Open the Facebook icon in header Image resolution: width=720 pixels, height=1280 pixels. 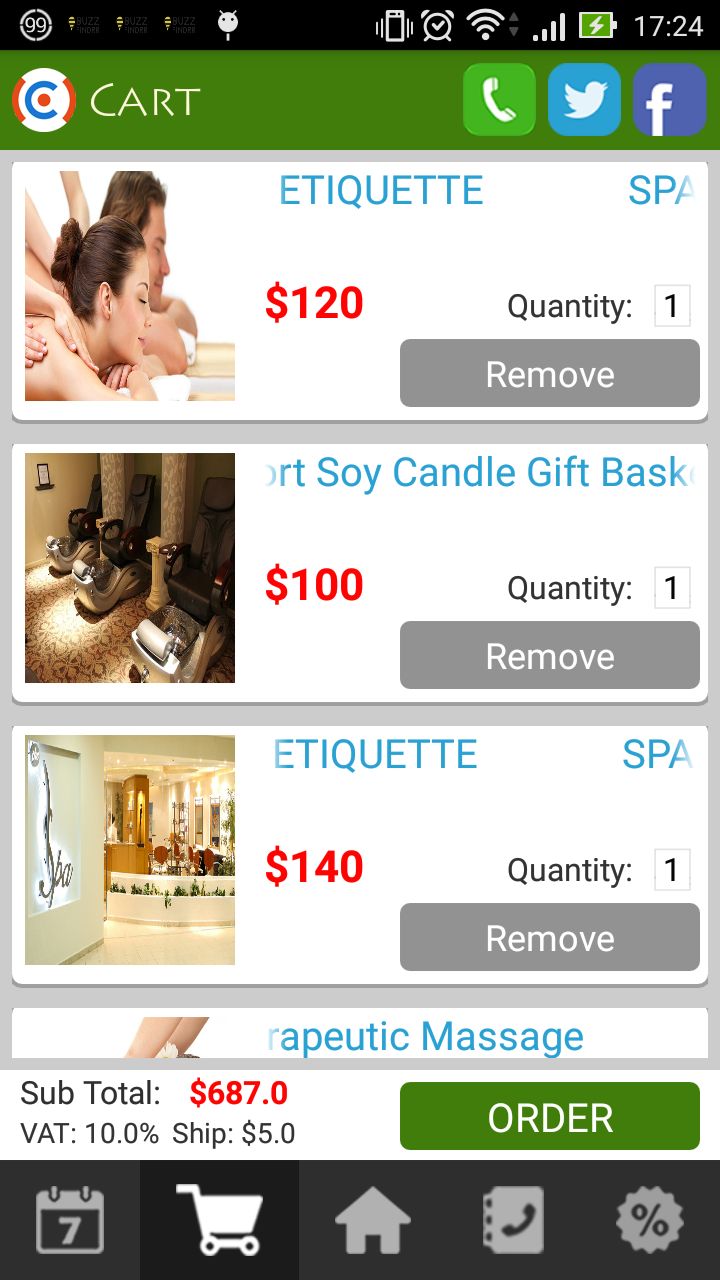669,100
